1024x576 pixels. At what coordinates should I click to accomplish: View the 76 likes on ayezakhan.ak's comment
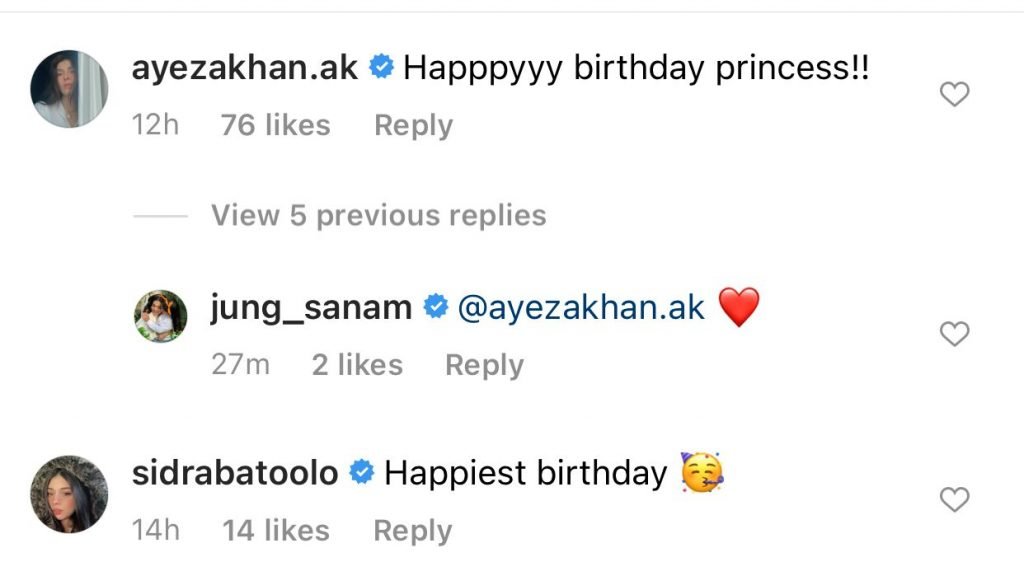click(x=275, y=126)
